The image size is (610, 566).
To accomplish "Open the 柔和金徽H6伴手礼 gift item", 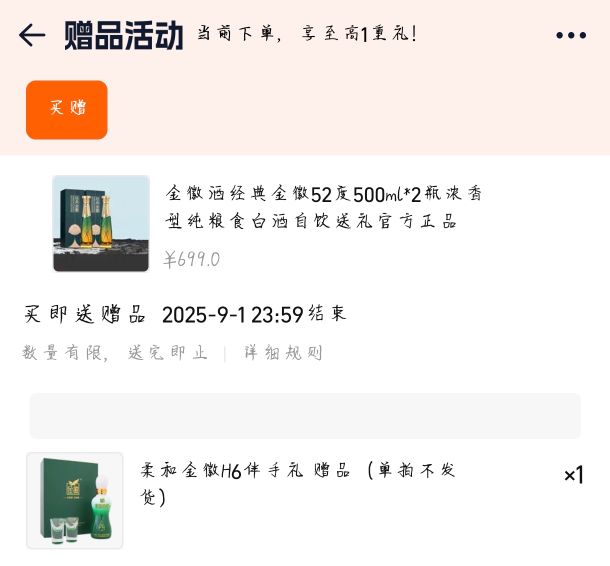I will pyautogui.click(x=298, y=483).
